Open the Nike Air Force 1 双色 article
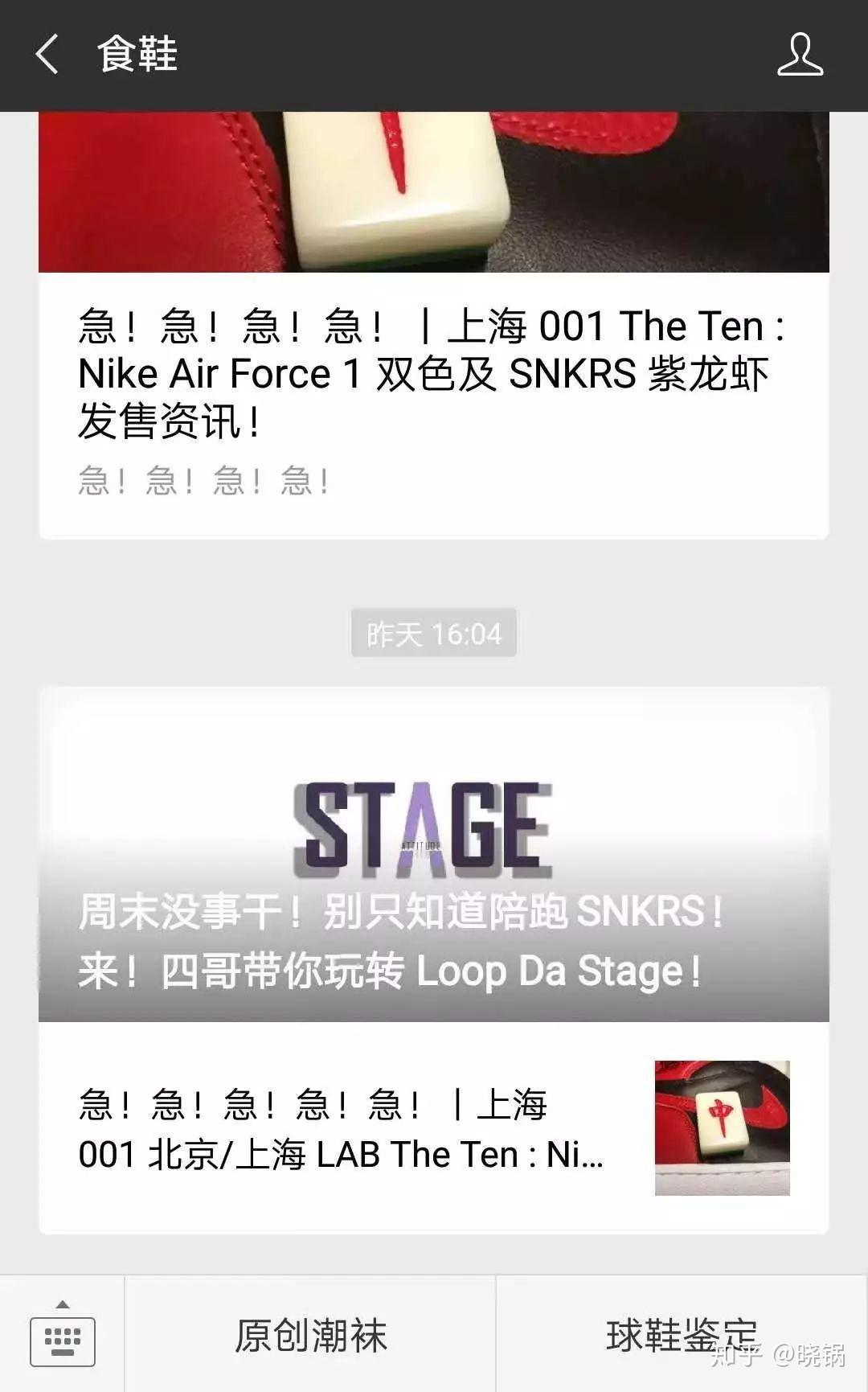The image size is (868, 1392). point(432,374)
